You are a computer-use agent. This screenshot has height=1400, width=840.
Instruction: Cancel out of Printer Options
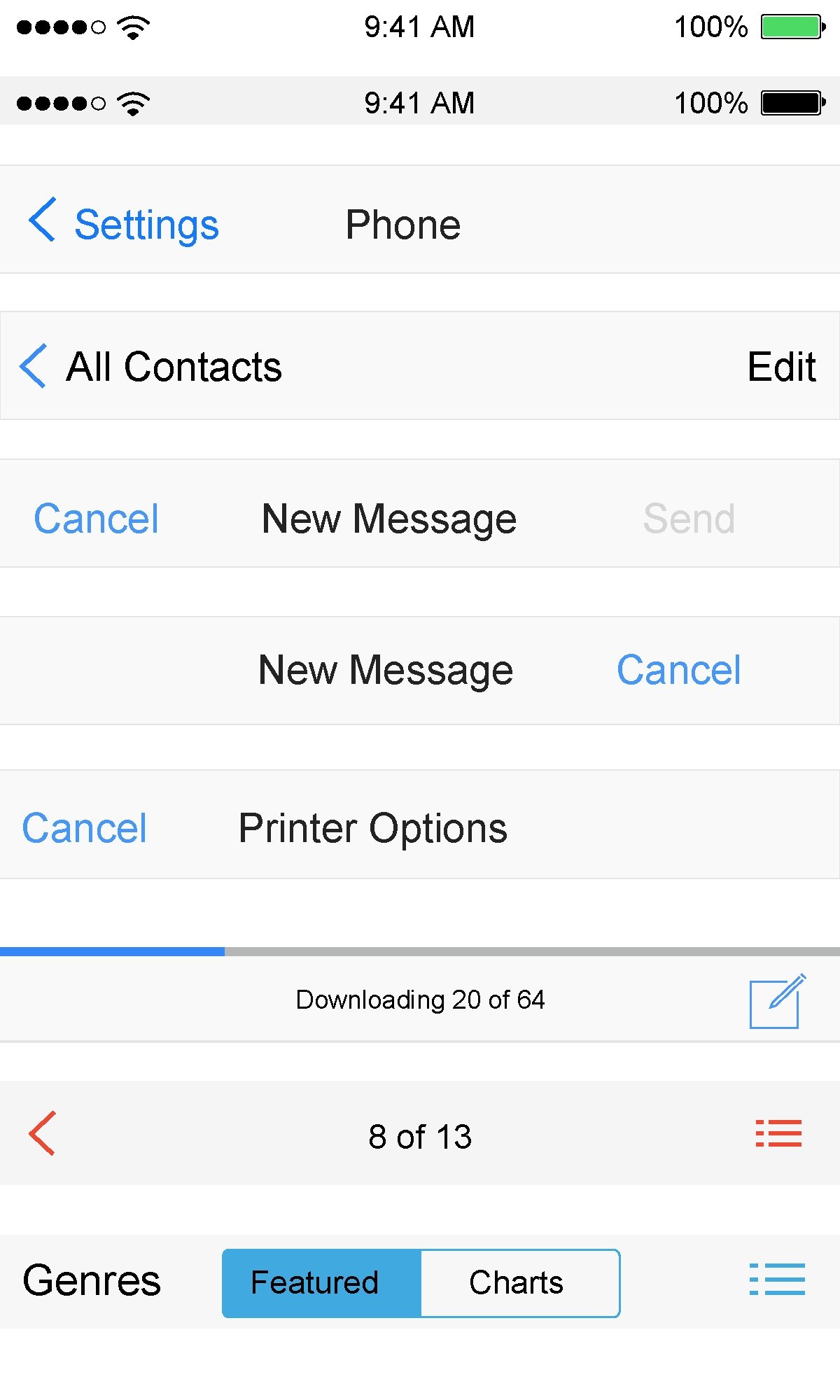[x=85, y=828]
